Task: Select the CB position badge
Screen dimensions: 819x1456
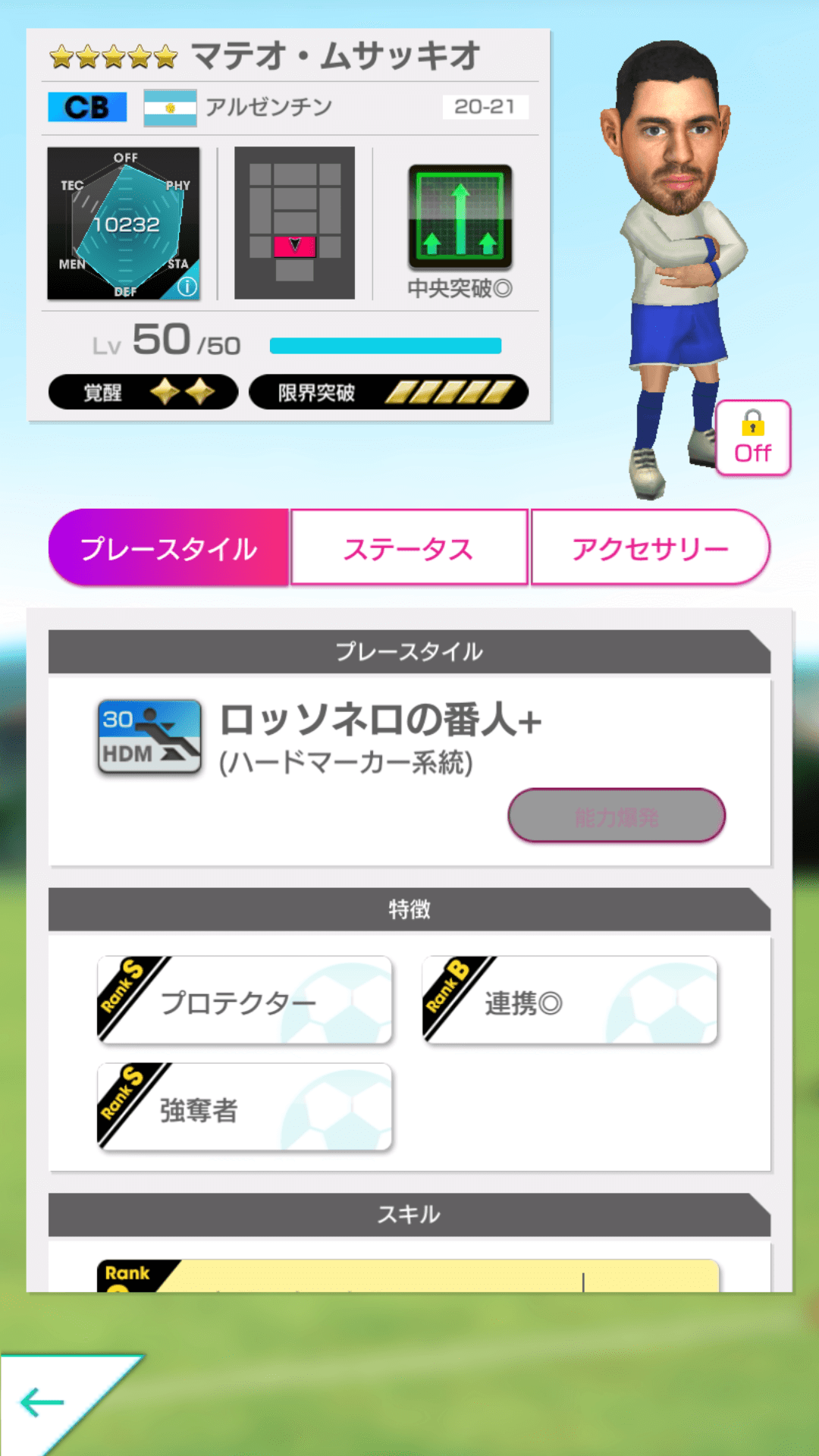Action: click(x=86, y=108)
